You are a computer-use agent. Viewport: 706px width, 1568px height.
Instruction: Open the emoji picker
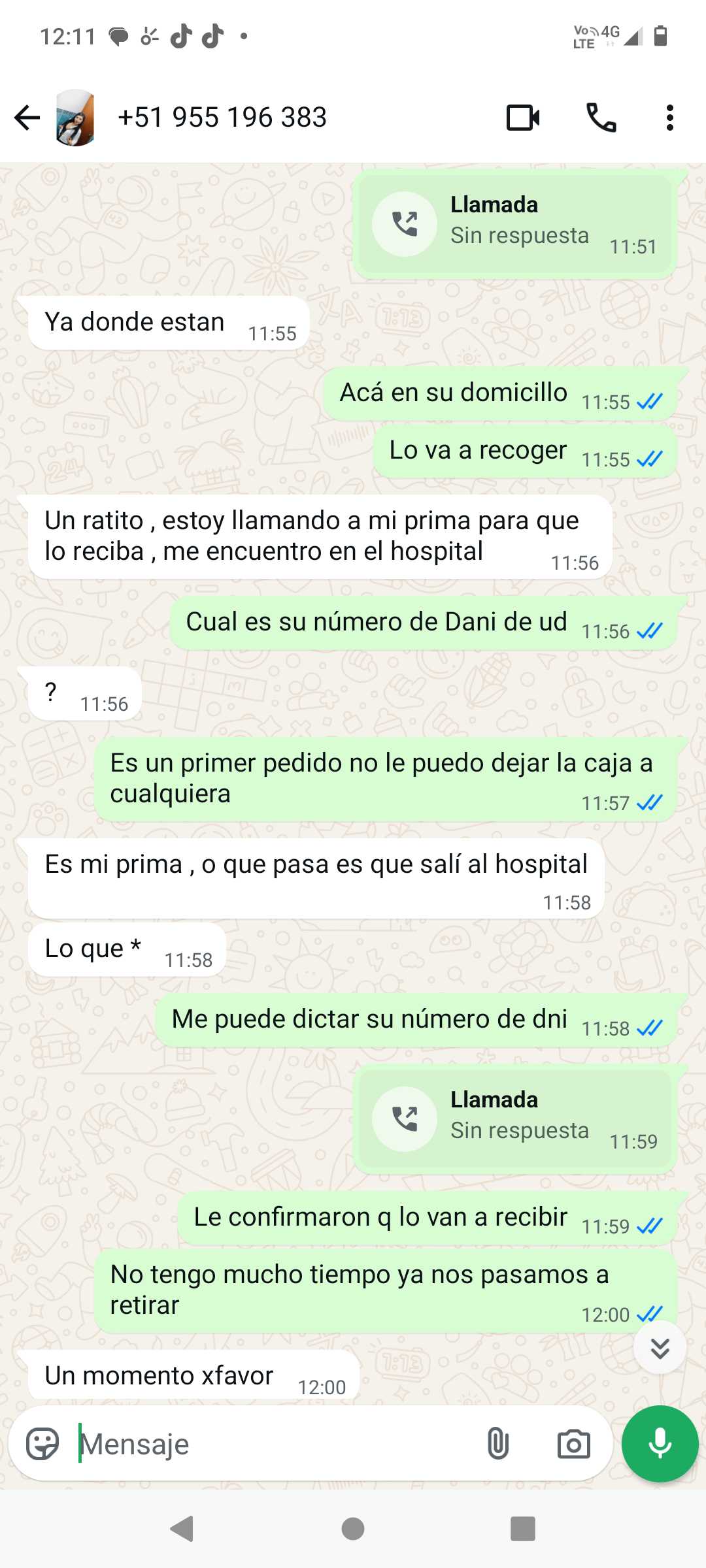pyautogui.click(x=42, y=1444)
